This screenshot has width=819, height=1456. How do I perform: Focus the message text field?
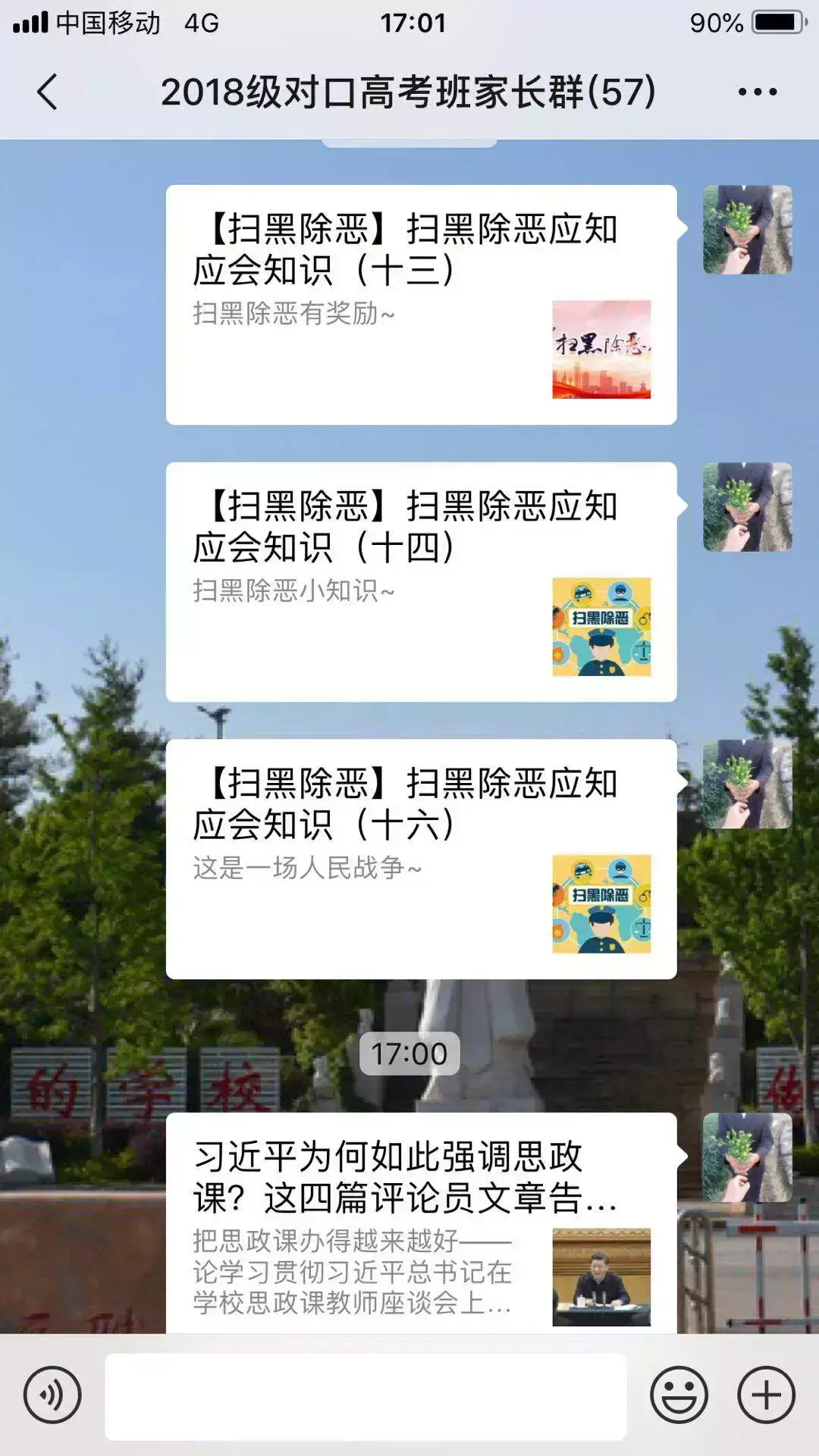tap(366, 1395)
